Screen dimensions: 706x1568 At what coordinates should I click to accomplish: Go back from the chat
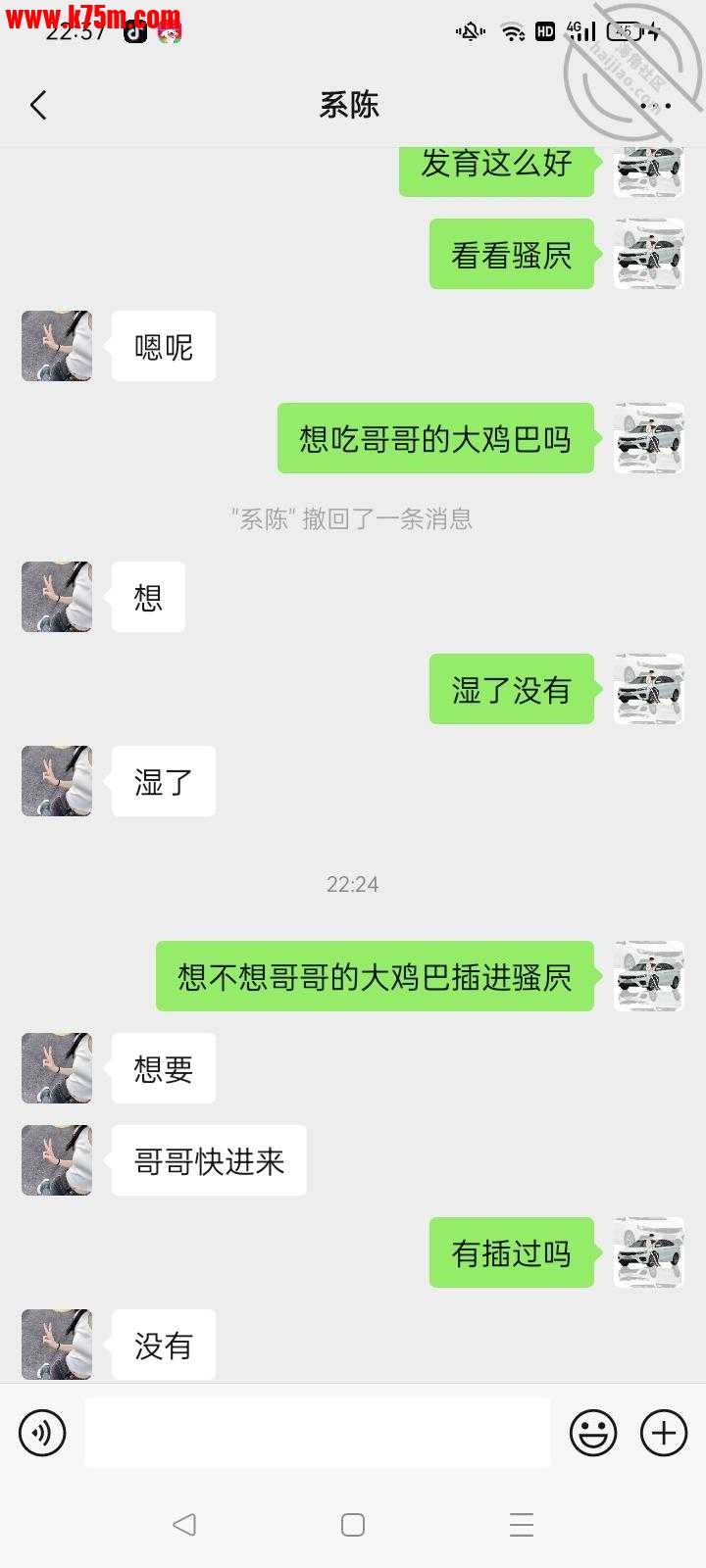click(38, 105)
